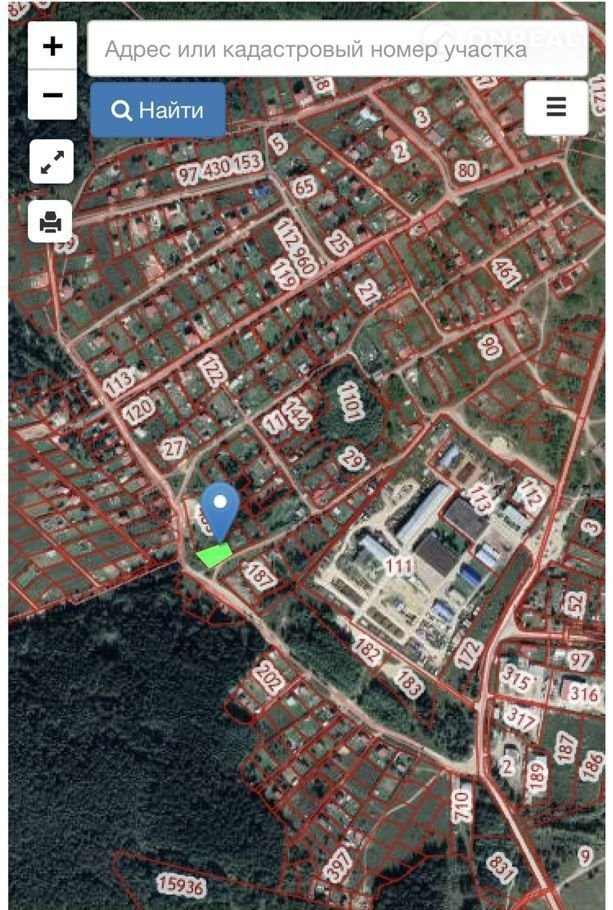613x910 pixels.
Task: Select the highlighted green land plot
Action: coord(214,555)
